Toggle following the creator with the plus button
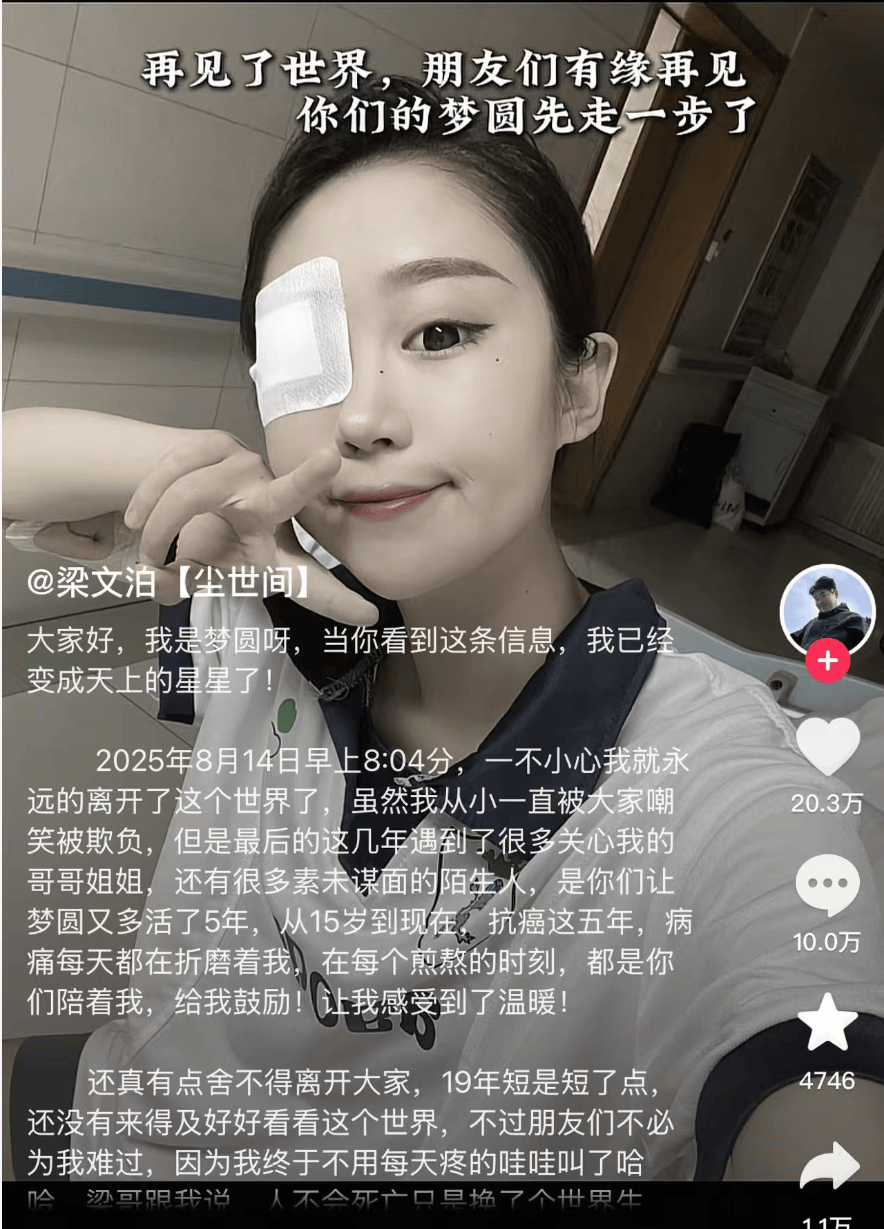 point(830,658)
